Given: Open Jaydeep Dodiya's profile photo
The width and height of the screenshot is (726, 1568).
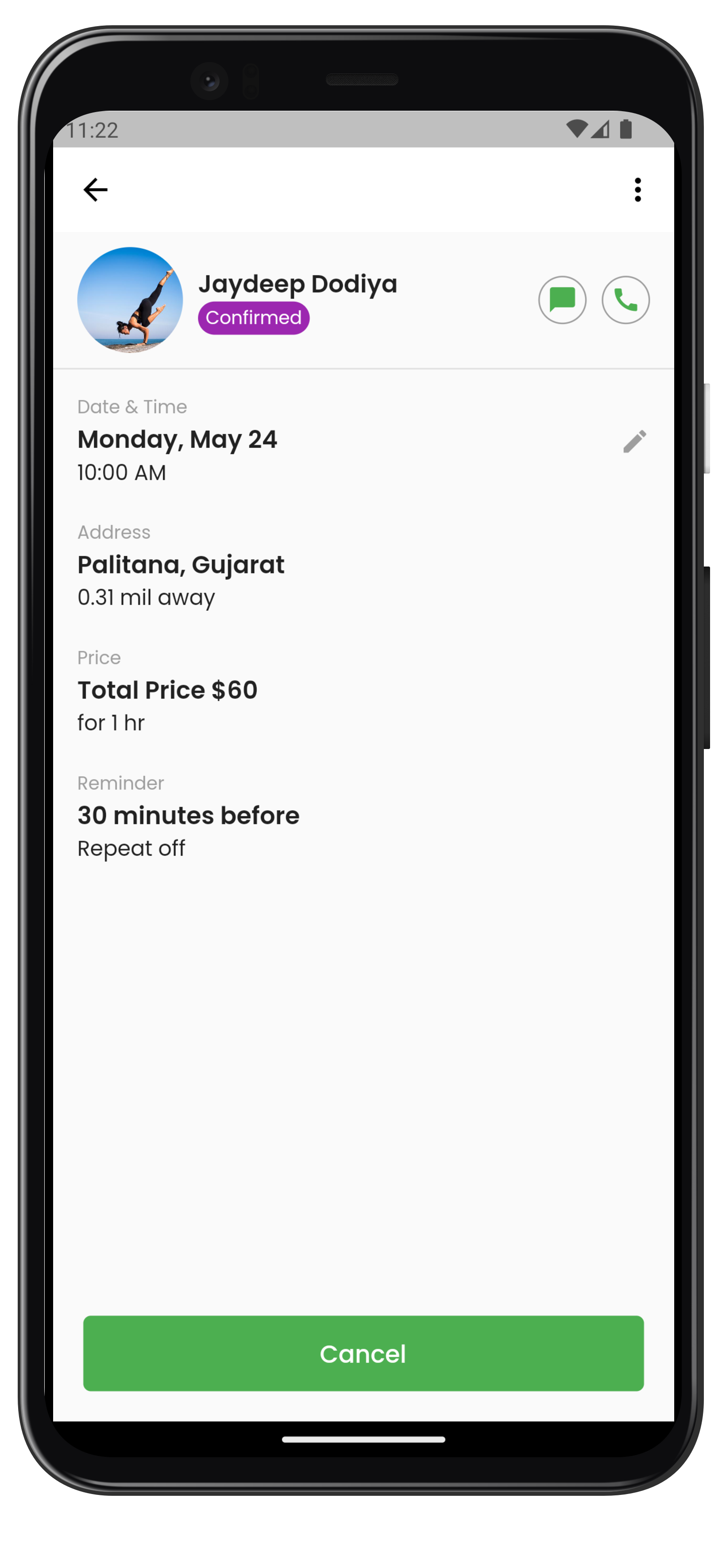Looking at the screenshot, I should [130, 300].
